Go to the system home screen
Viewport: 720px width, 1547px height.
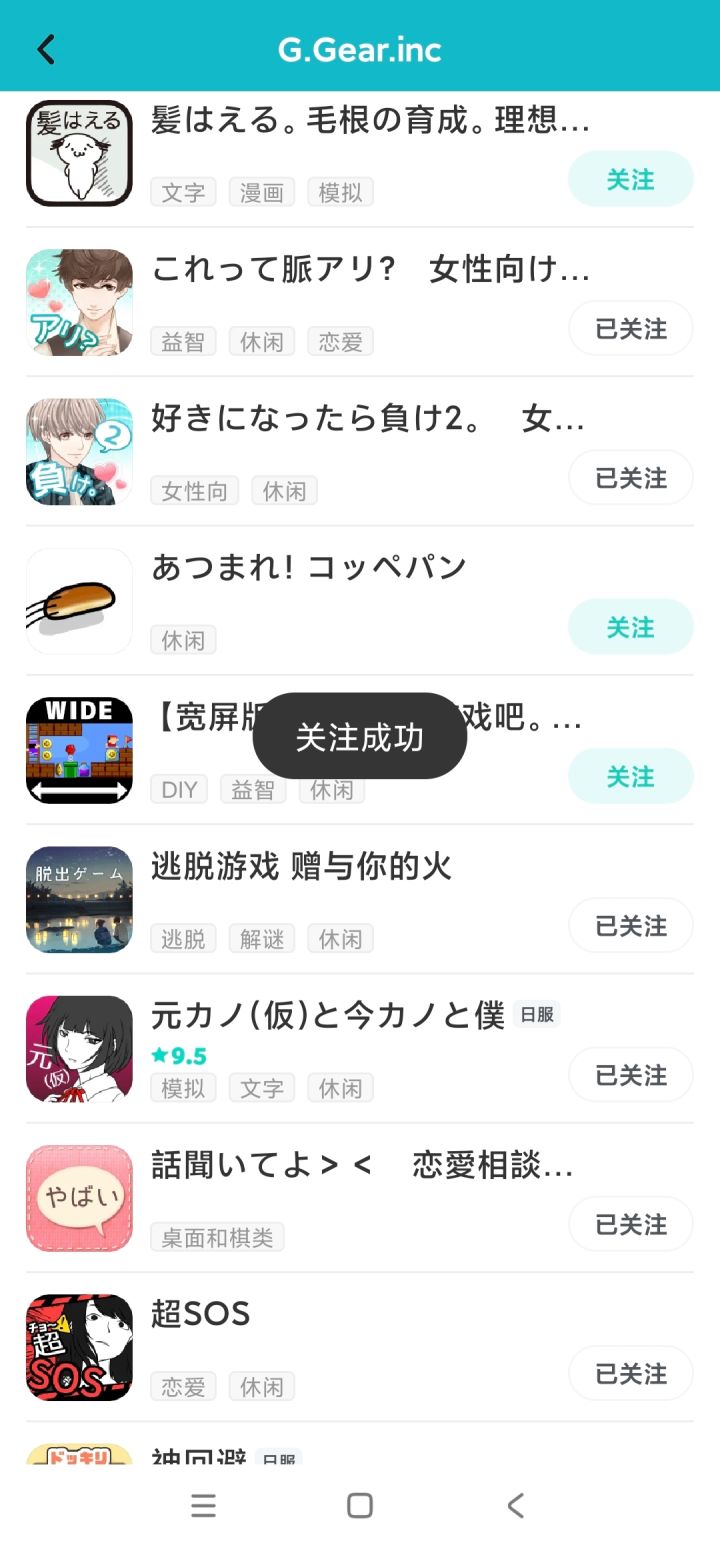pyautogui.click(x=359, y=1505)
